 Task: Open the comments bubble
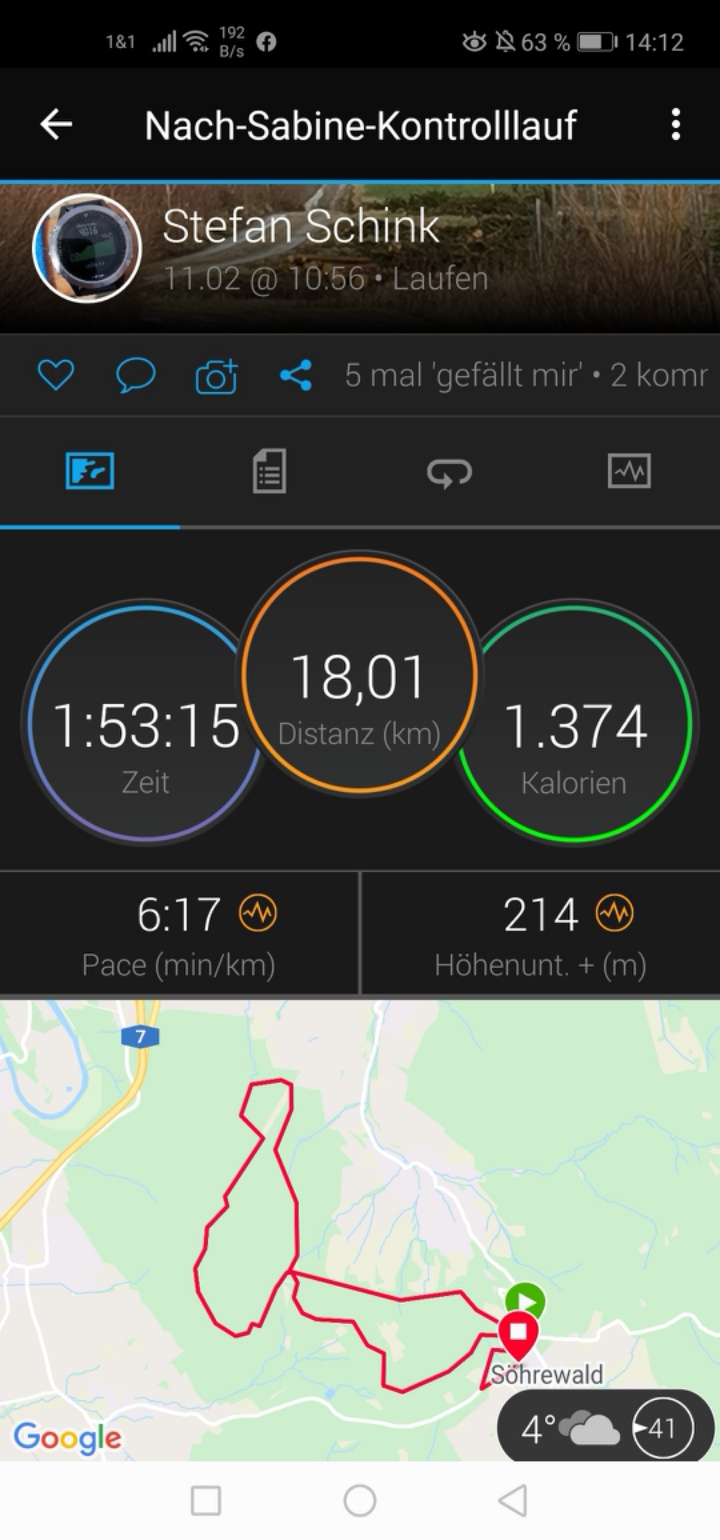(135, 376)
